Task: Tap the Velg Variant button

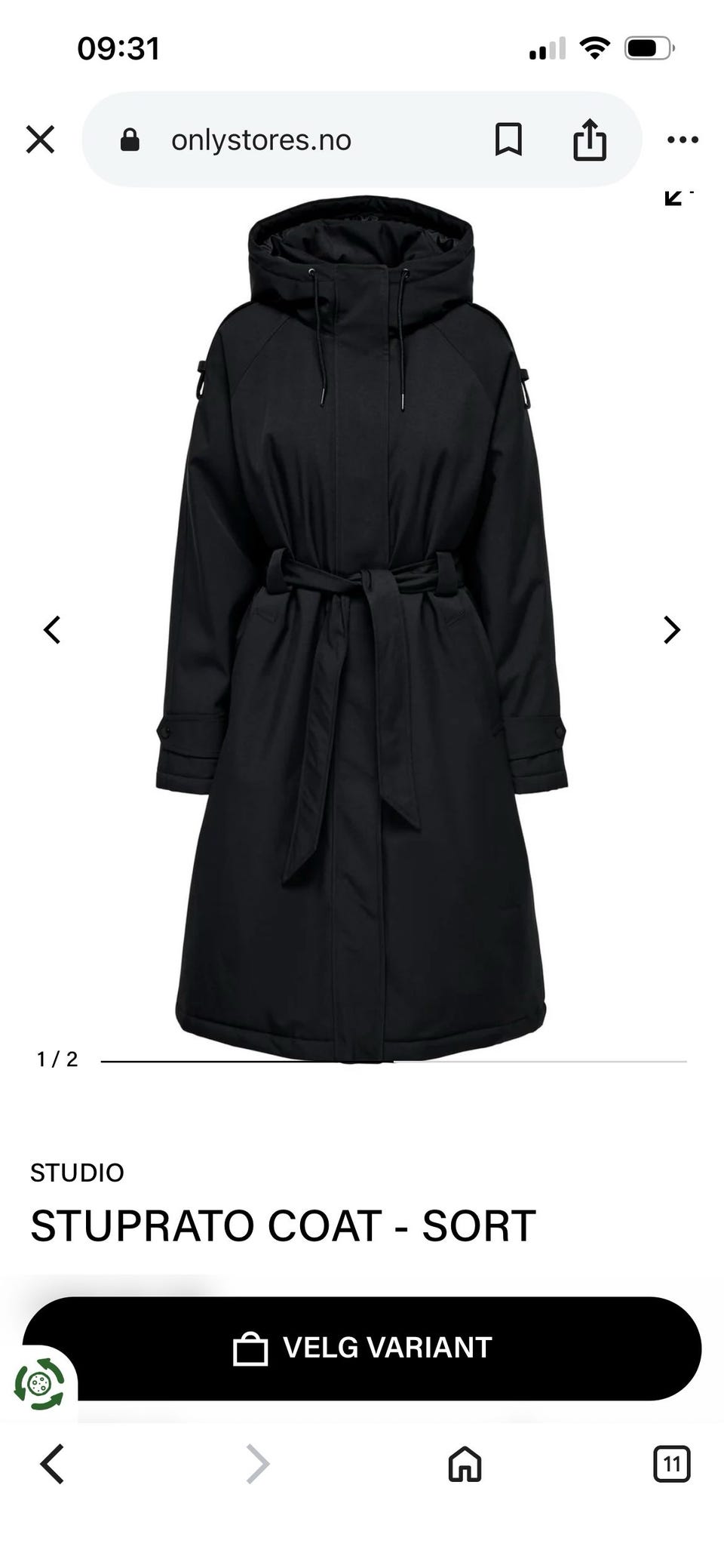Action: point(362,1348)
